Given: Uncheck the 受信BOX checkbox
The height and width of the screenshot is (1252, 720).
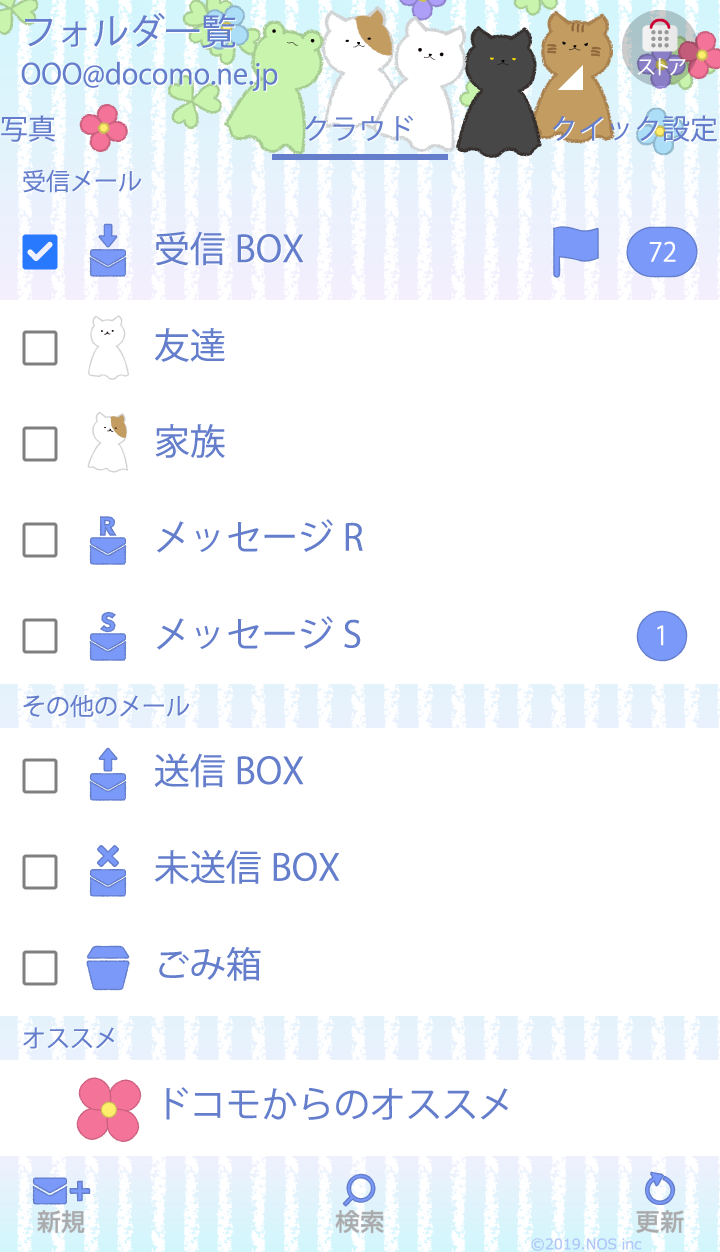Looking at the screenshot, I should (x=40, y=252).
